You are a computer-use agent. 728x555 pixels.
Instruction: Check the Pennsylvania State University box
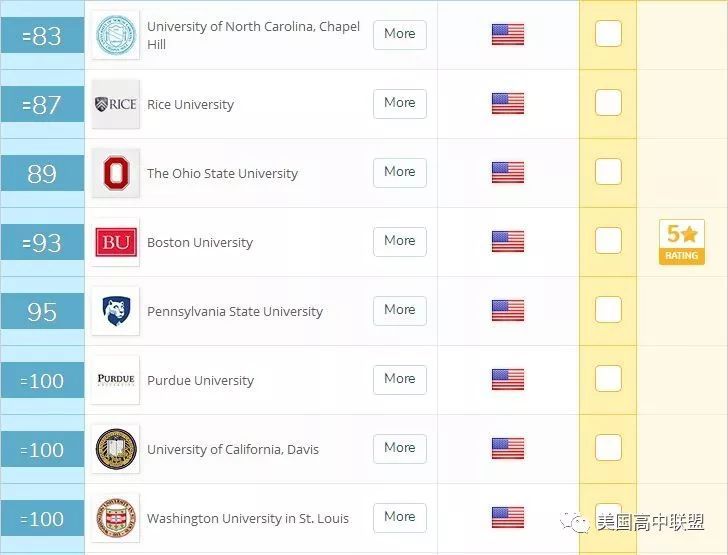608,310
